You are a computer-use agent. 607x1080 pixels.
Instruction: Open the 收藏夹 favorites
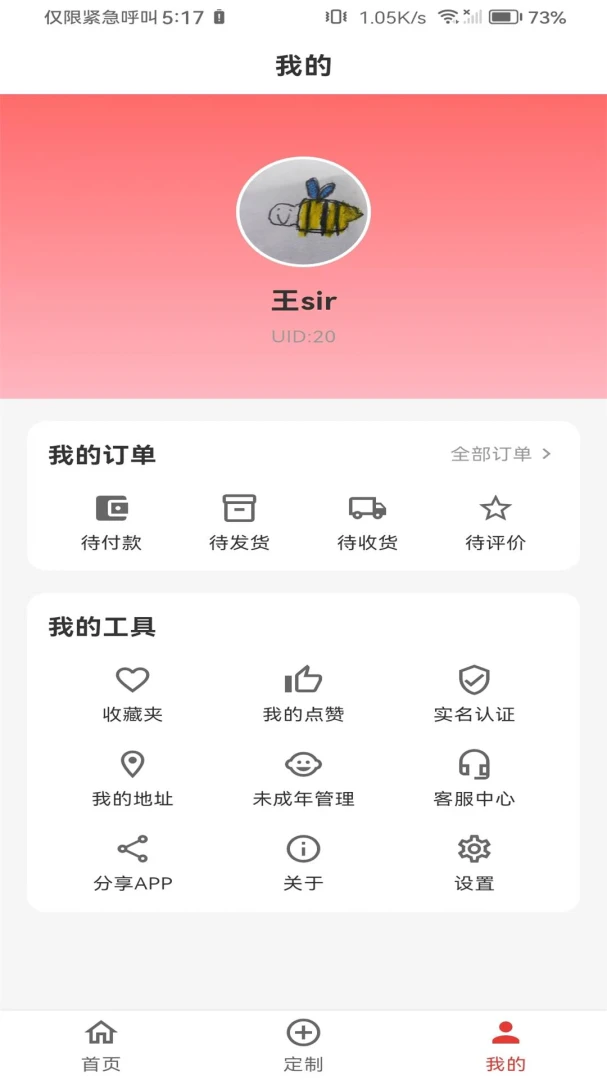pyautogui.click(x=132, y=695)
